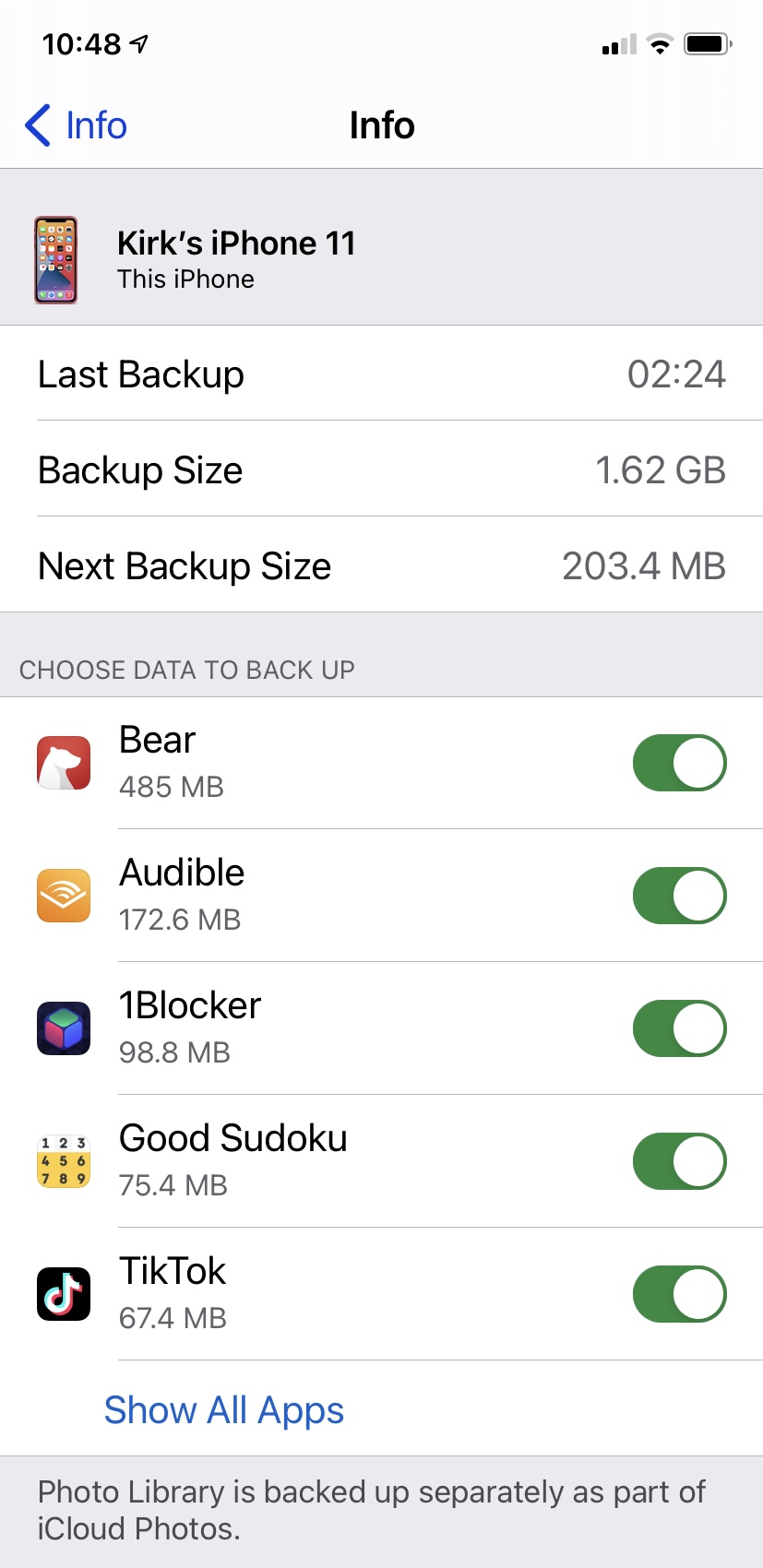Turn off the Audible backup switch
The image size is (763, 1568).
(x=679, y=895)
